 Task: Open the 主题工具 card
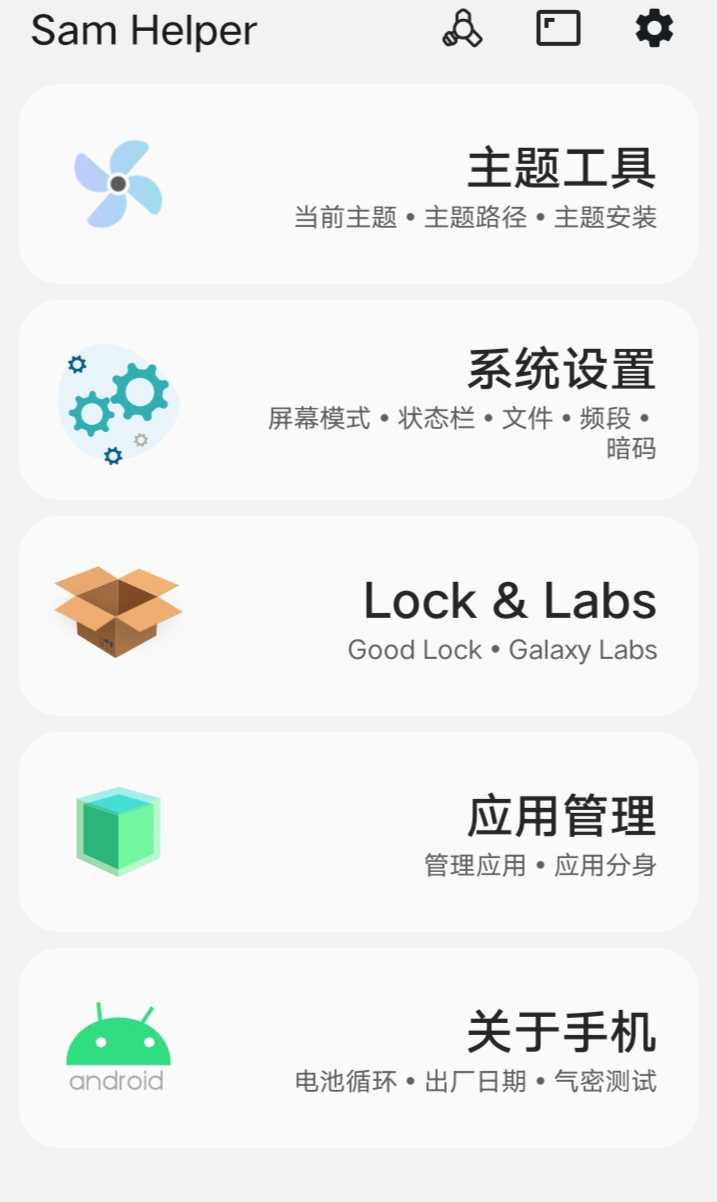pos(358,184)
